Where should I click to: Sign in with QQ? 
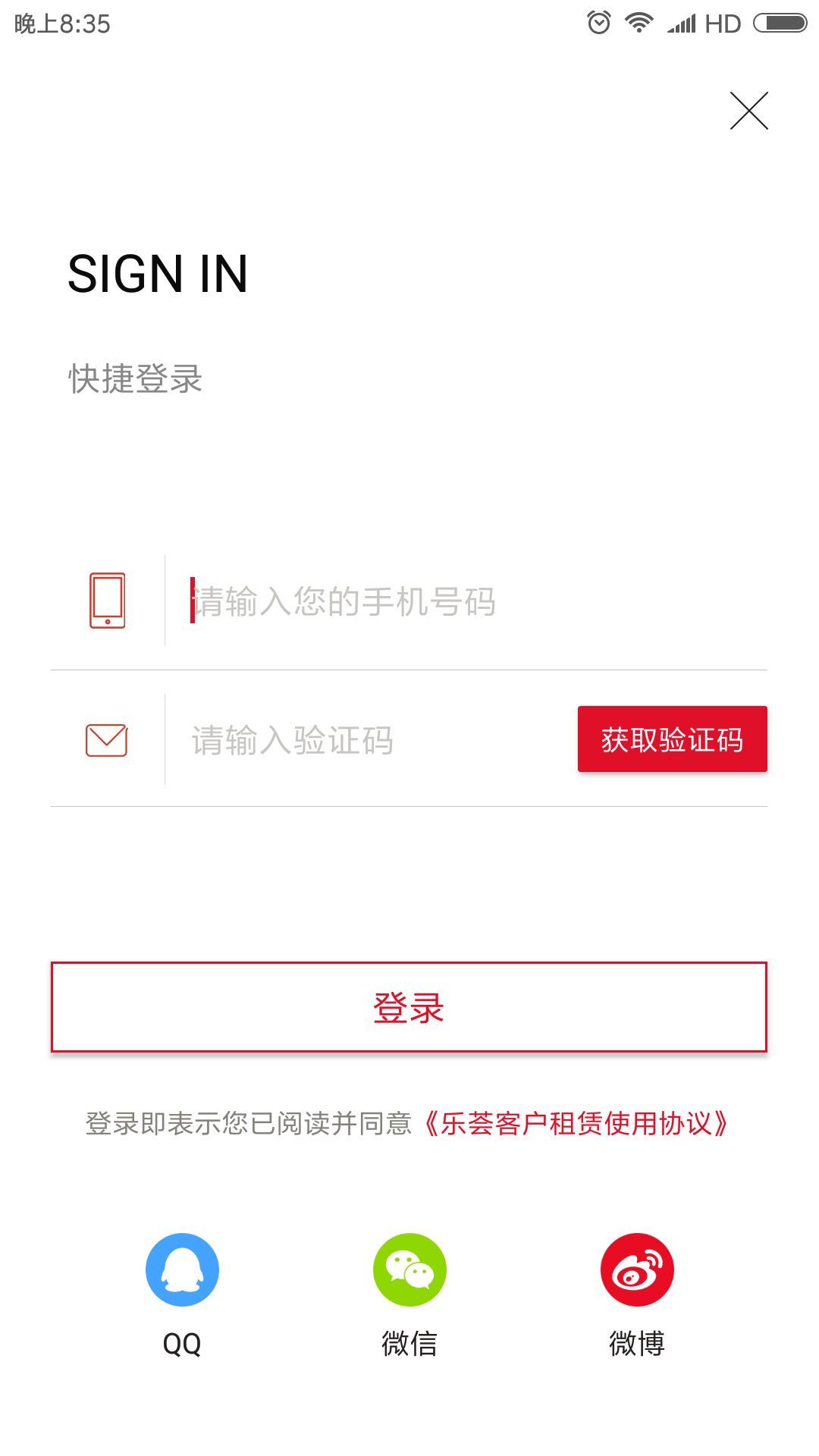pyautogui.click(x=182, y=1270)
